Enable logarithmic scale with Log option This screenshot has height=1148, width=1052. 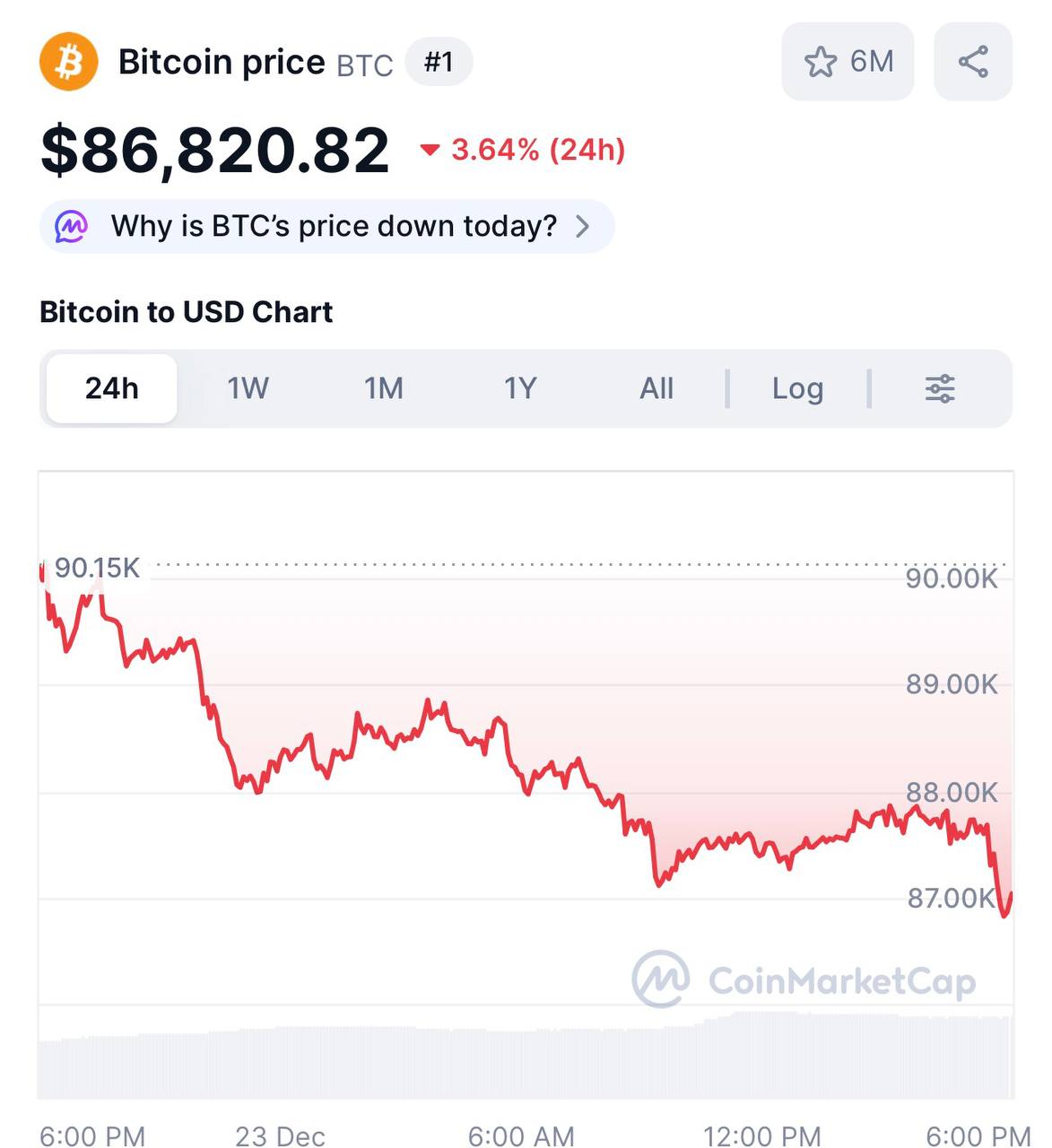(x=797, y=388)
